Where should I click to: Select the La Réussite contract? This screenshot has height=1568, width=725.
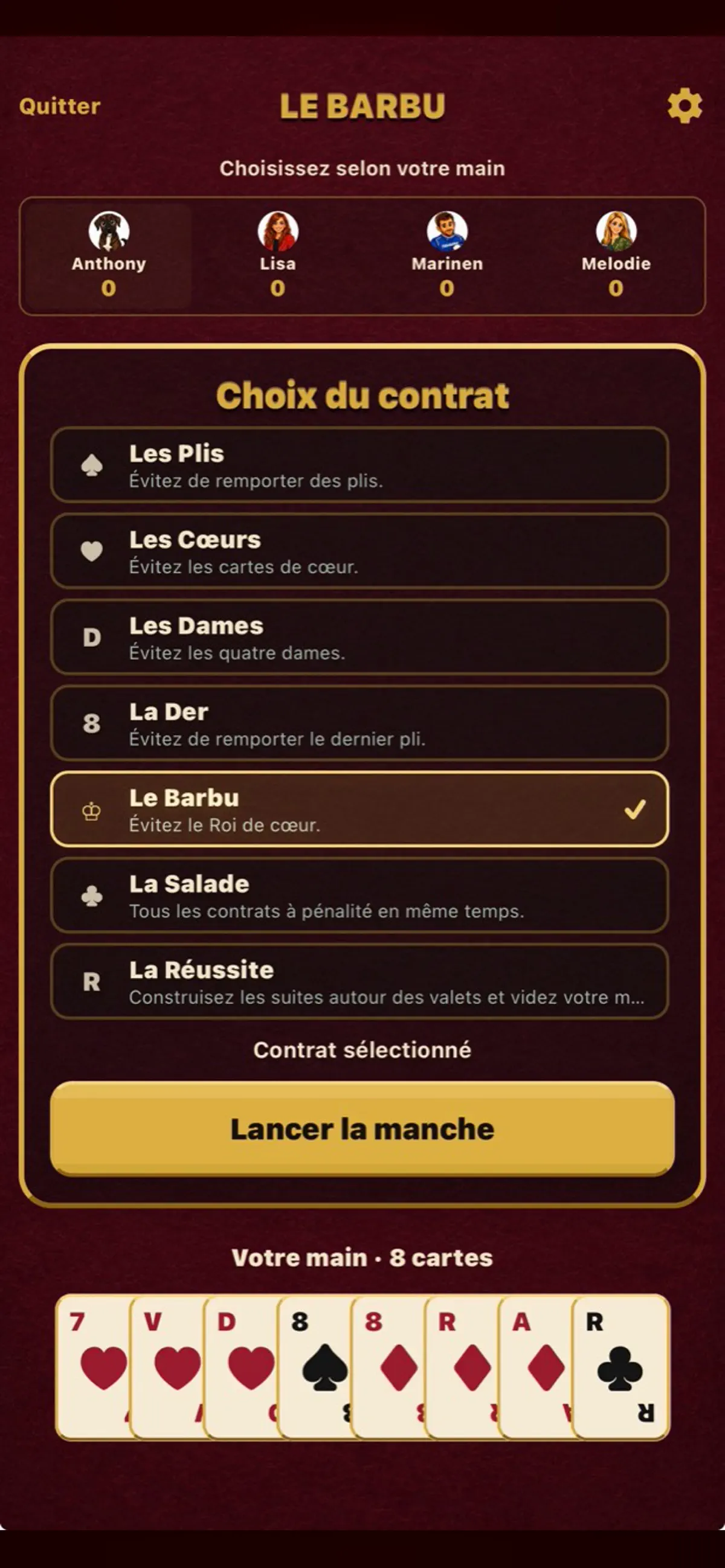[359, 982]
